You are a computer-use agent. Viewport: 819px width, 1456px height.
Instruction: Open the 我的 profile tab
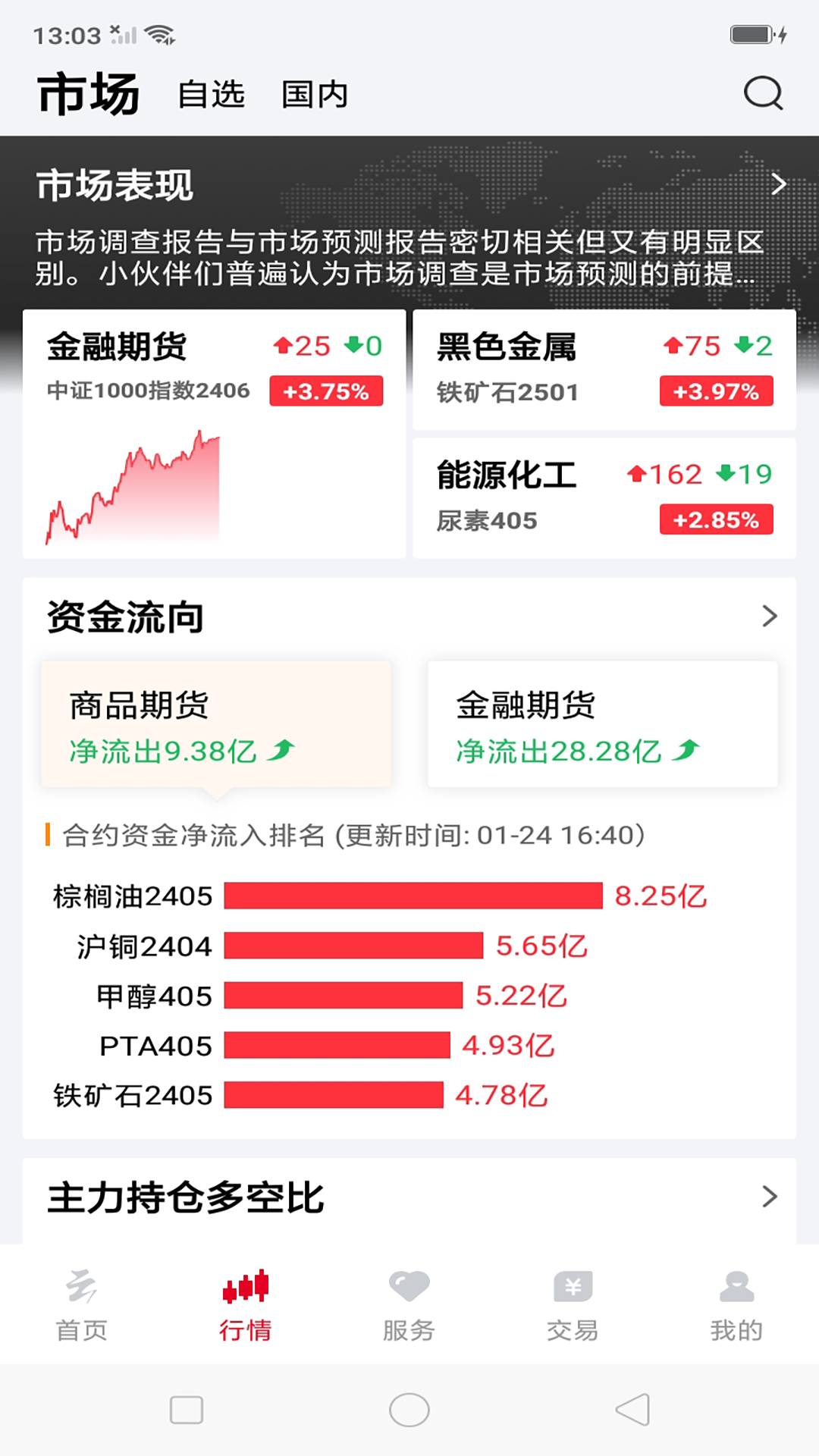pos(736,1304)
